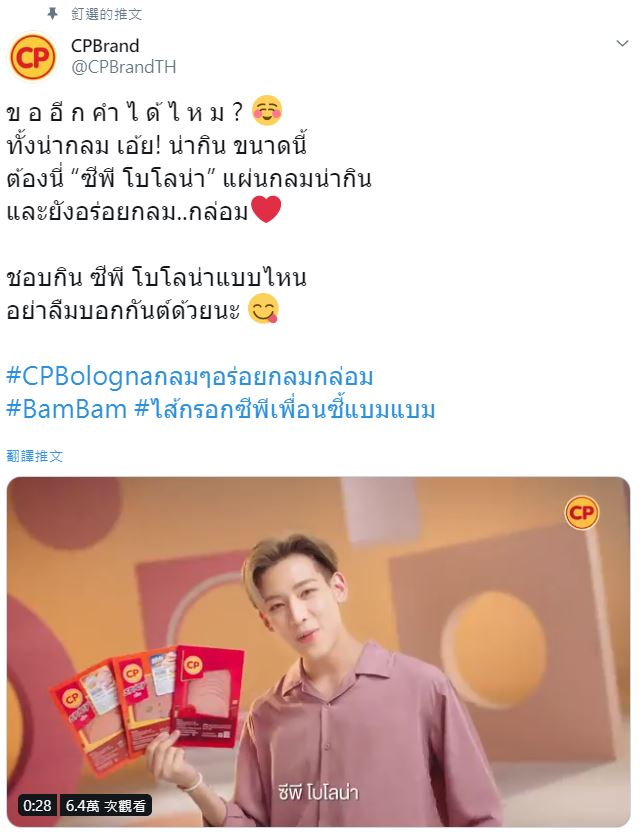
Task: Open the #BamBam hashtag
Action: pos(66,410)
